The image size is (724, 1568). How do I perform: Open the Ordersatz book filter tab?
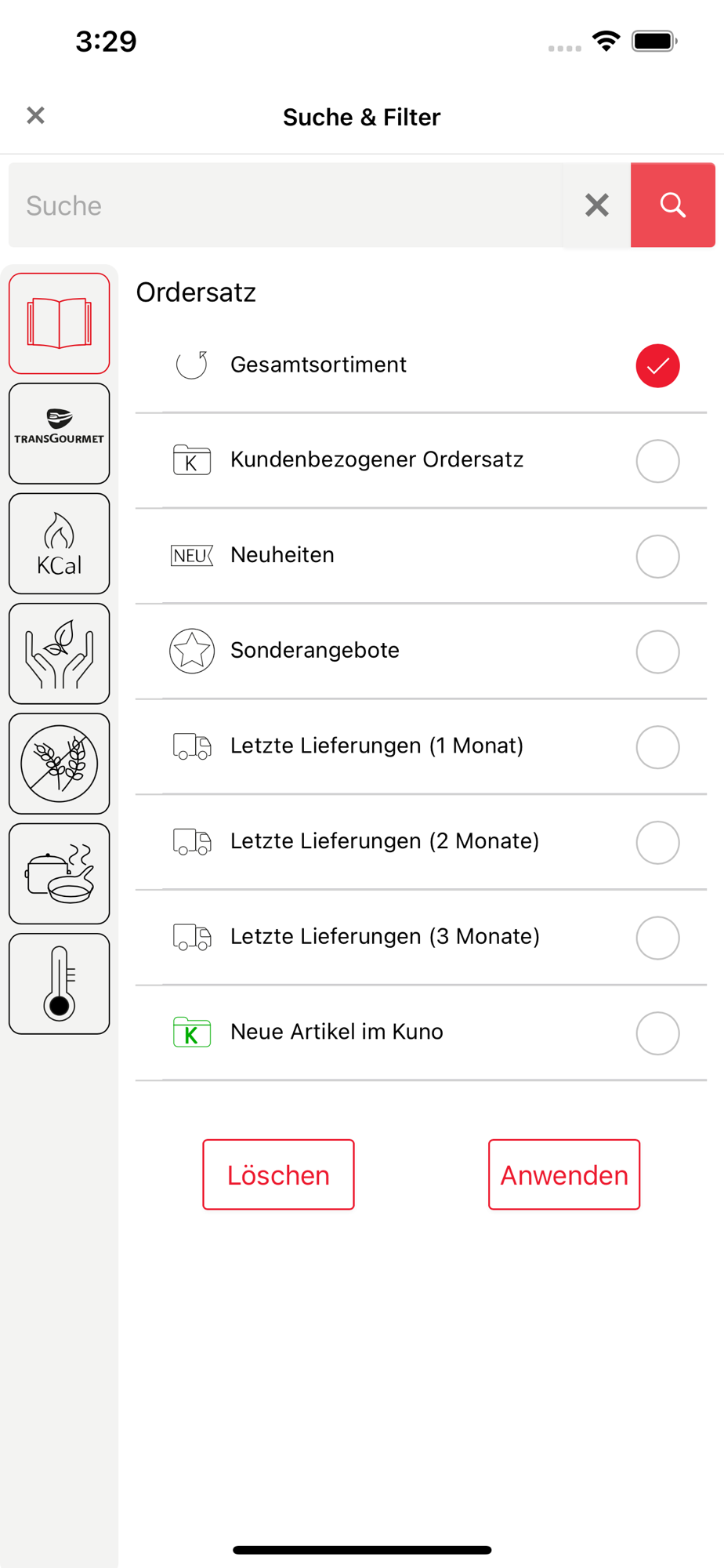click(60, 323)
